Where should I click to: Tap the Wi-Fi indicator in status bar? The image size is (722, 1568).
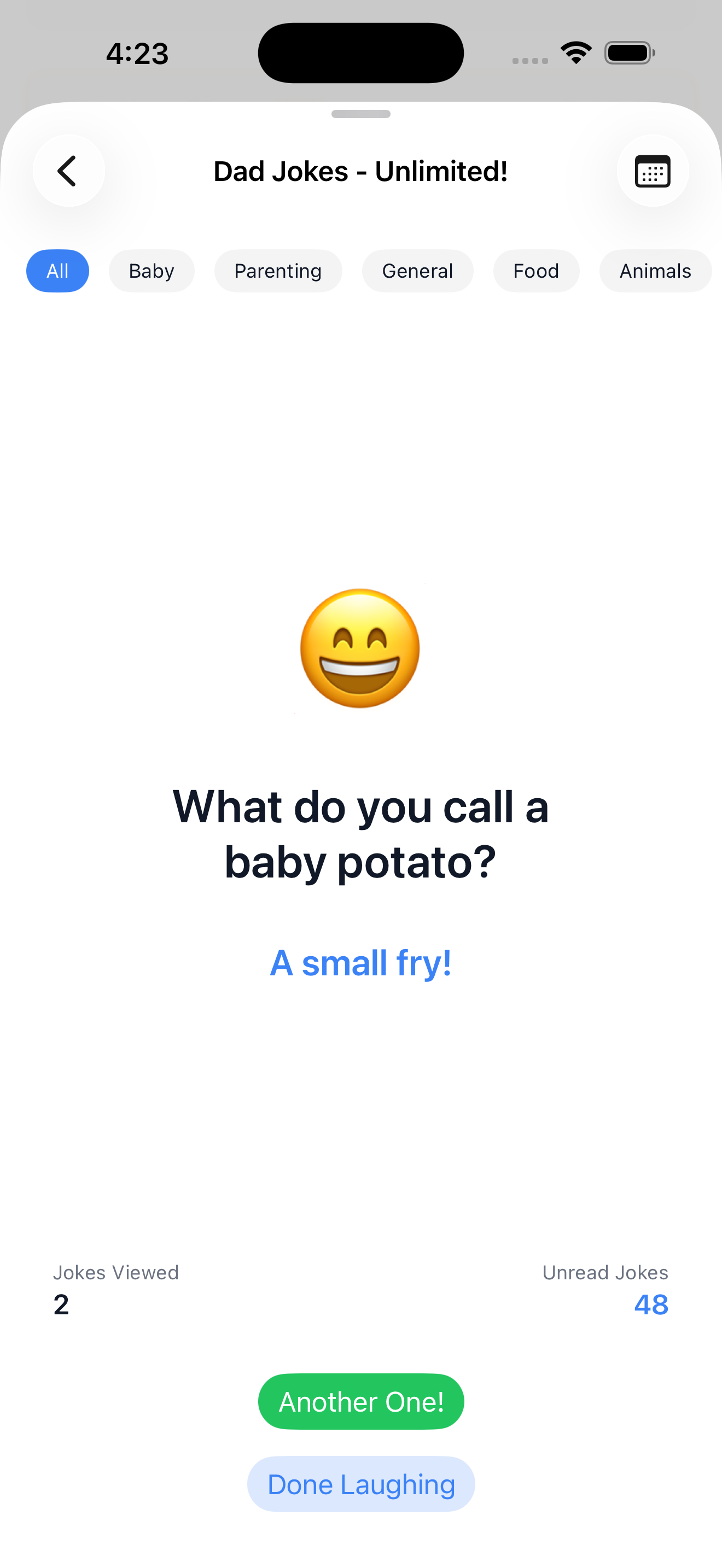click(x=575, y=52)
